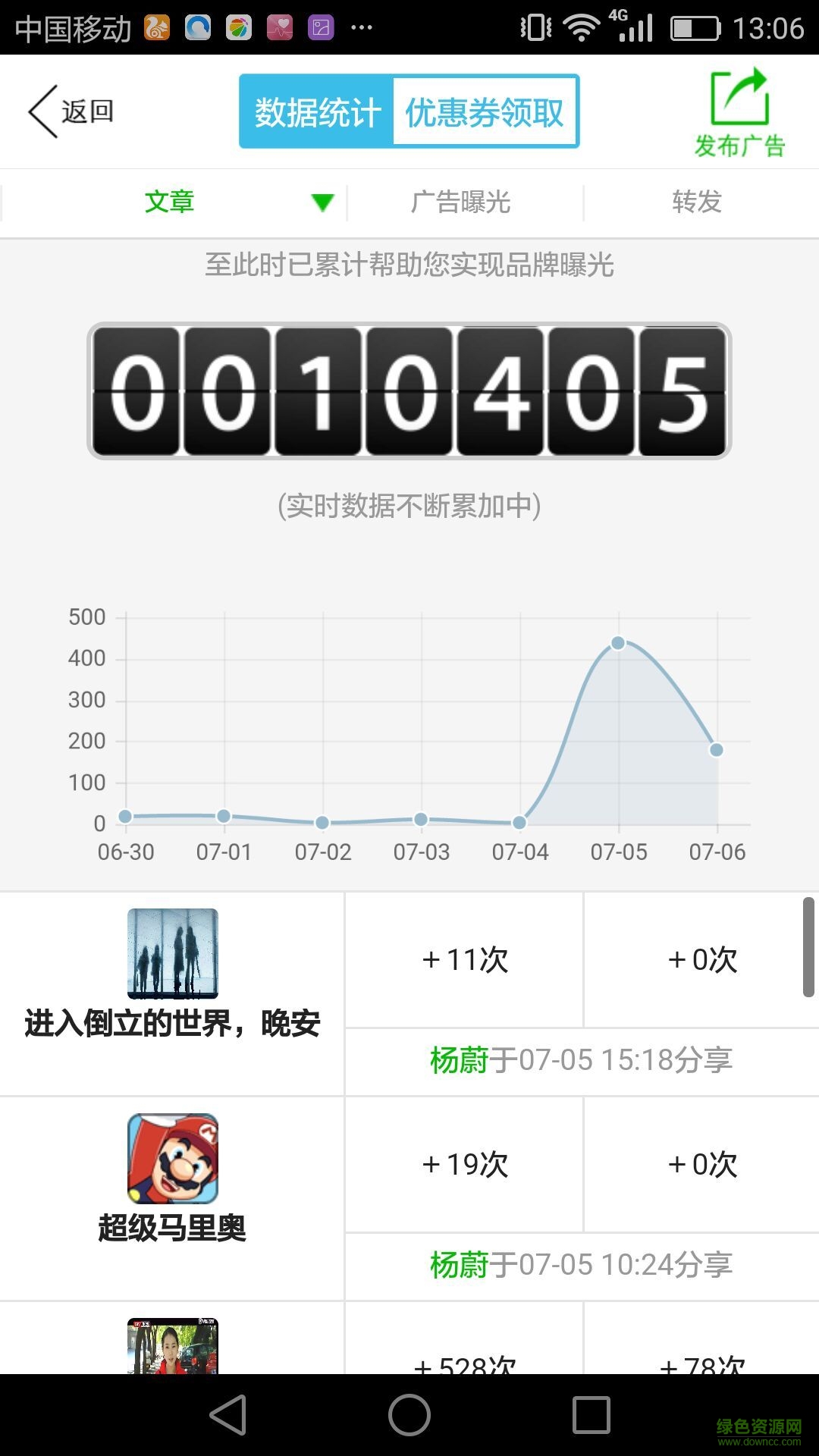
Task: View the 07-06 data point on the chart
Action: point(716,750)
